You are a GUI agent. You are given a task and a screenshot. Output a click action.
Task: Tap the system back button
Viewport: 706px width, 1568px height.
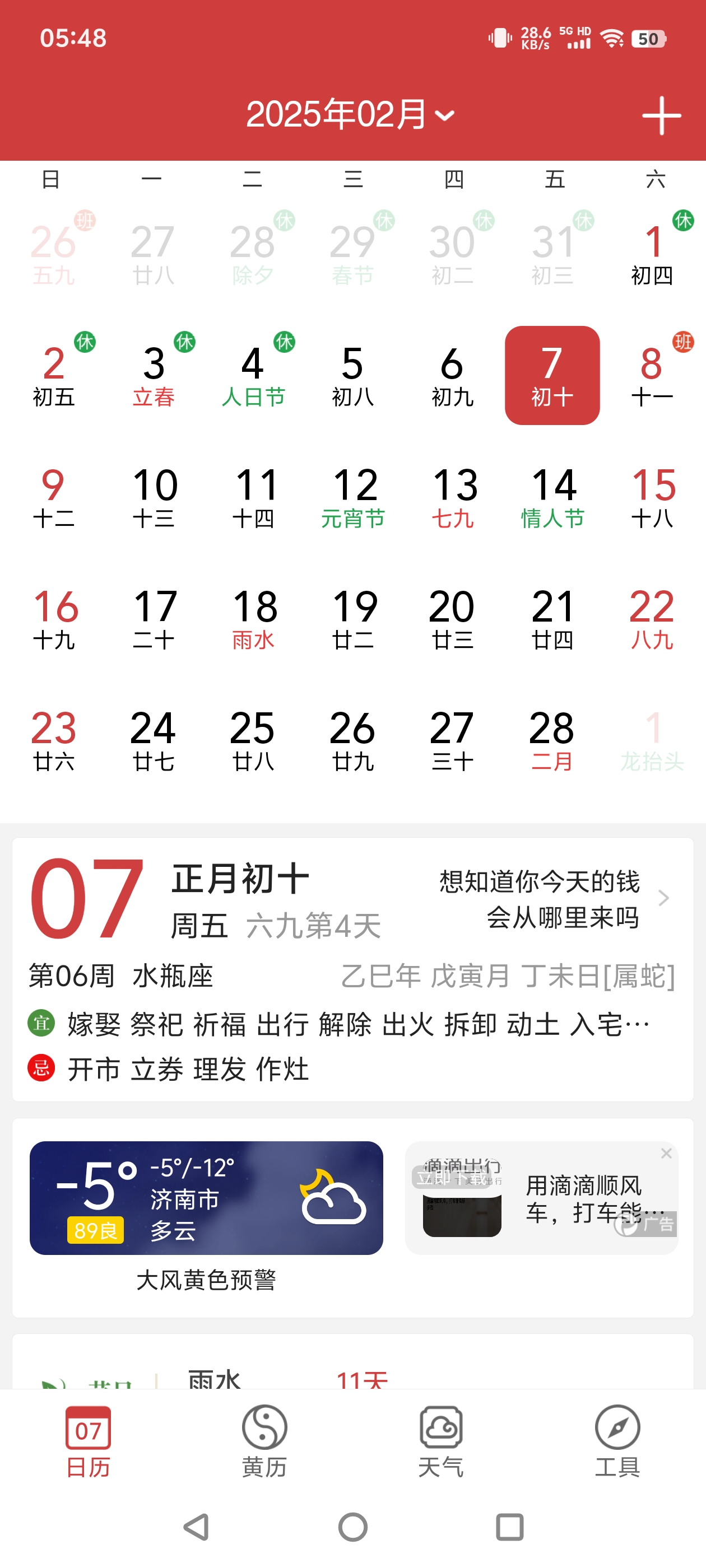(x=196, y=1527)
